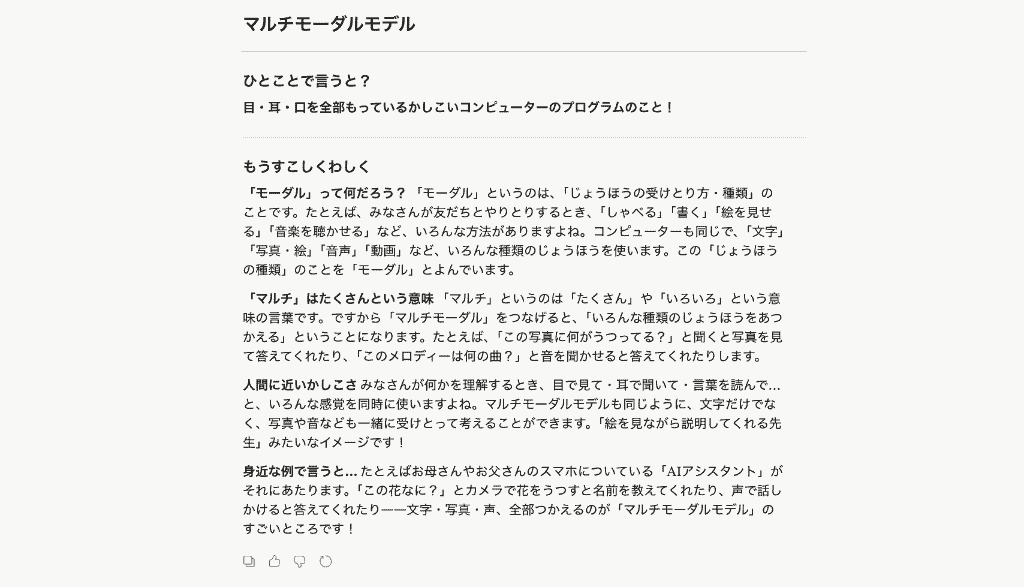Copy the multimodal model explanation
The image size is (1024, 587).
point(249,562)
